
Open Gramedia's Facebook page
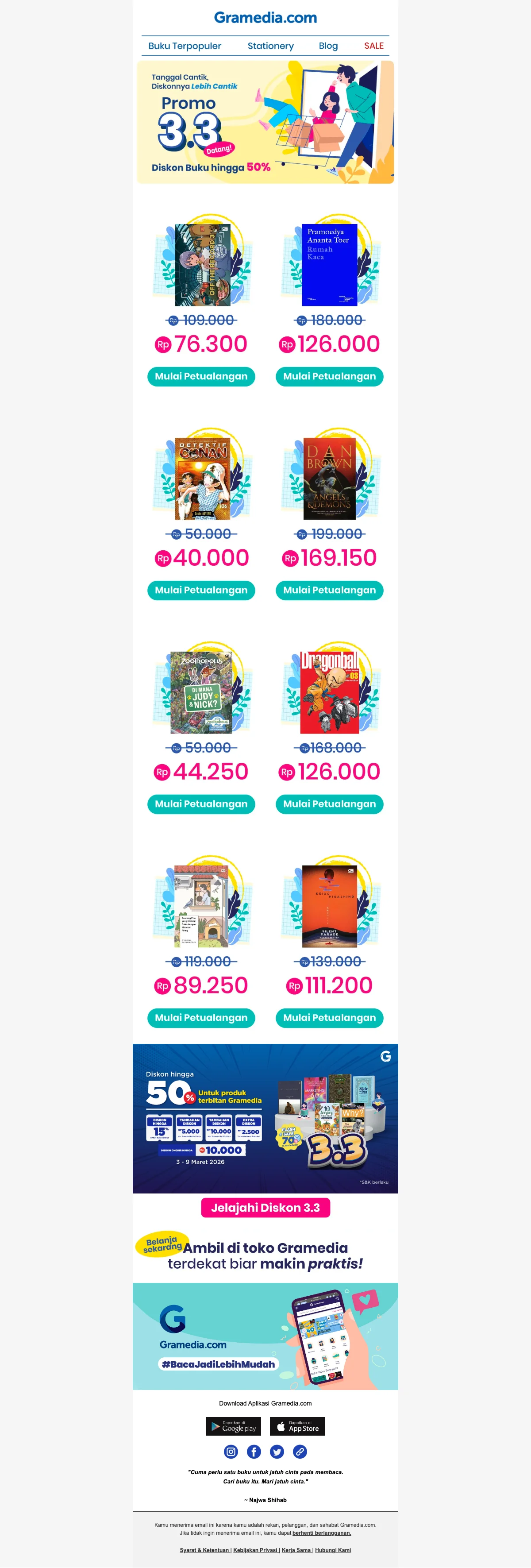[254, 1452]
